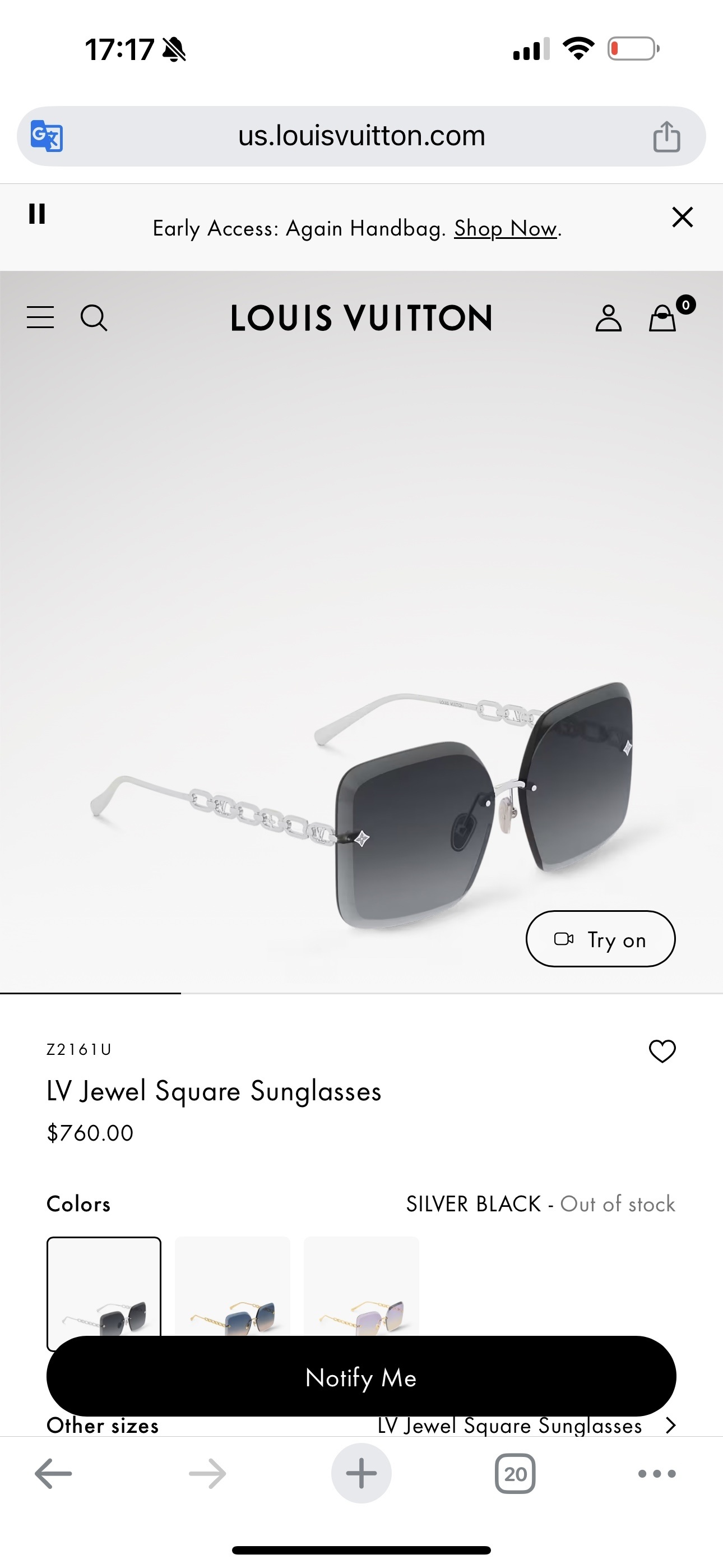Screen dimensions: 723x1568
Task: Open the account profile icon
Action: [608, 318]
